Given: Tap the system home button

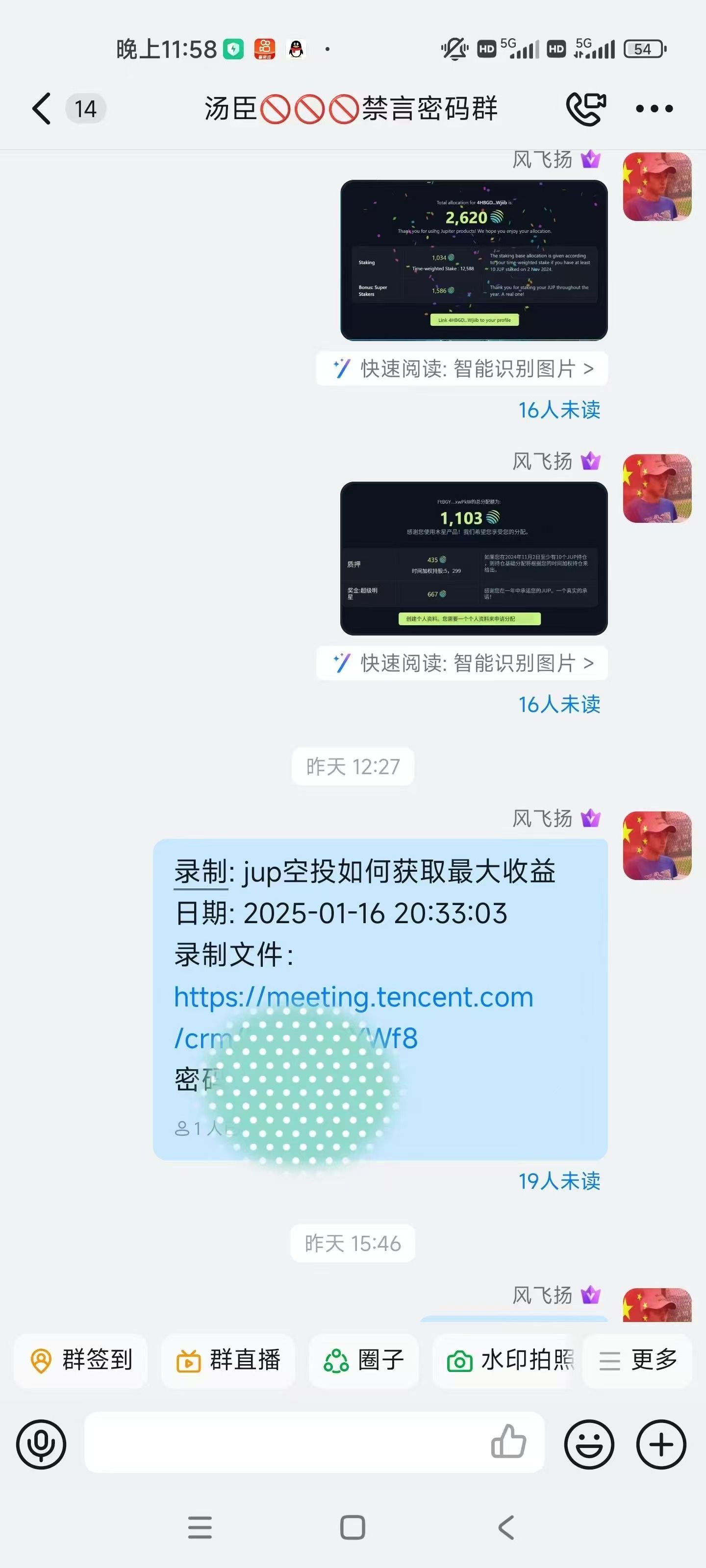Looking at the screenshot, I should coord(353,1527).
